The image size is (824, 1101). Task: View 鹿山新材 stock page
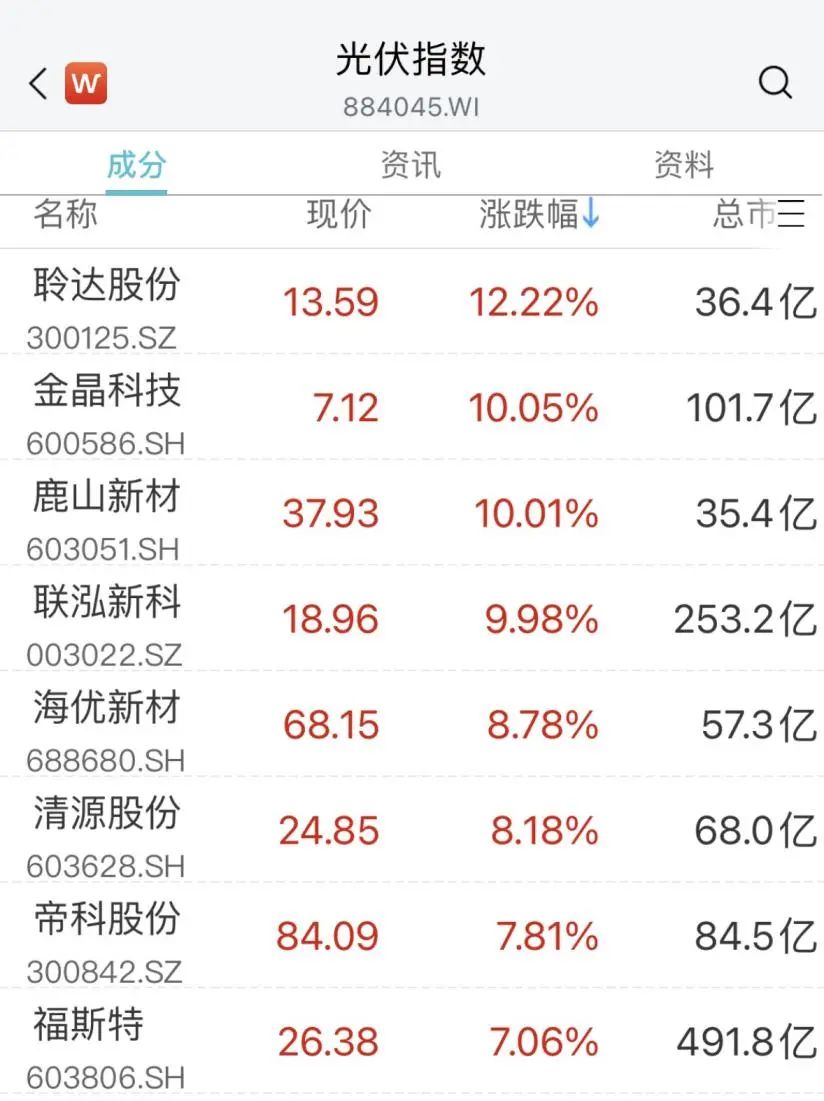point(106,496)
